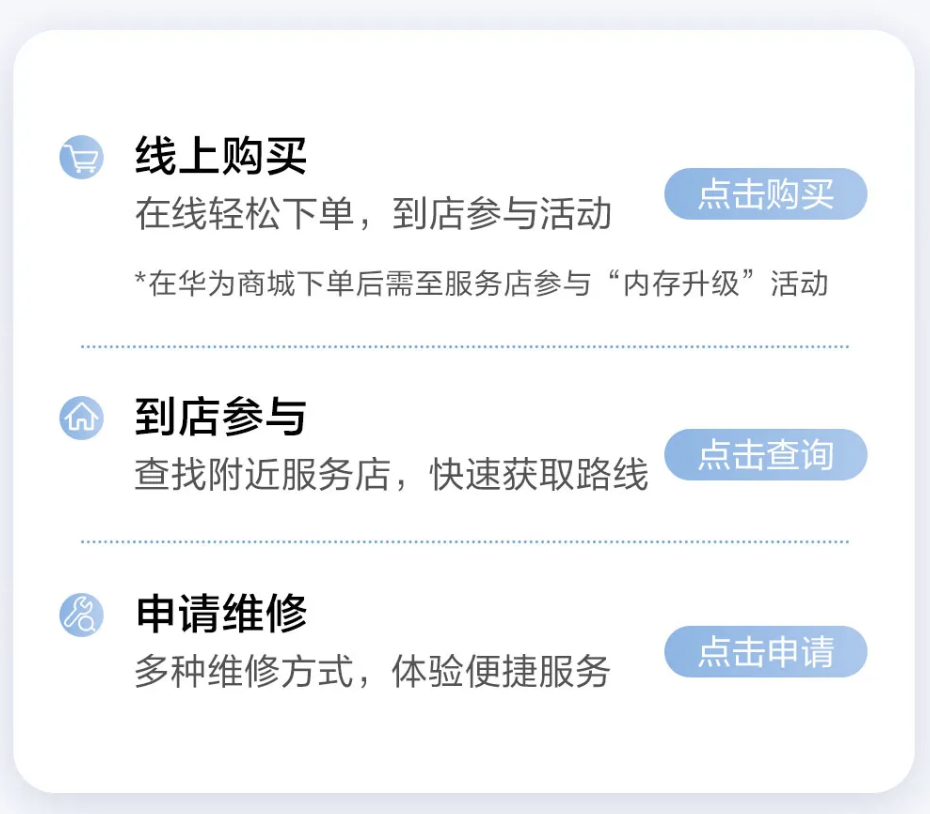Tap 点击查询 to find nearby service stores
Screen dimensions: 930x814
point(766,454)
